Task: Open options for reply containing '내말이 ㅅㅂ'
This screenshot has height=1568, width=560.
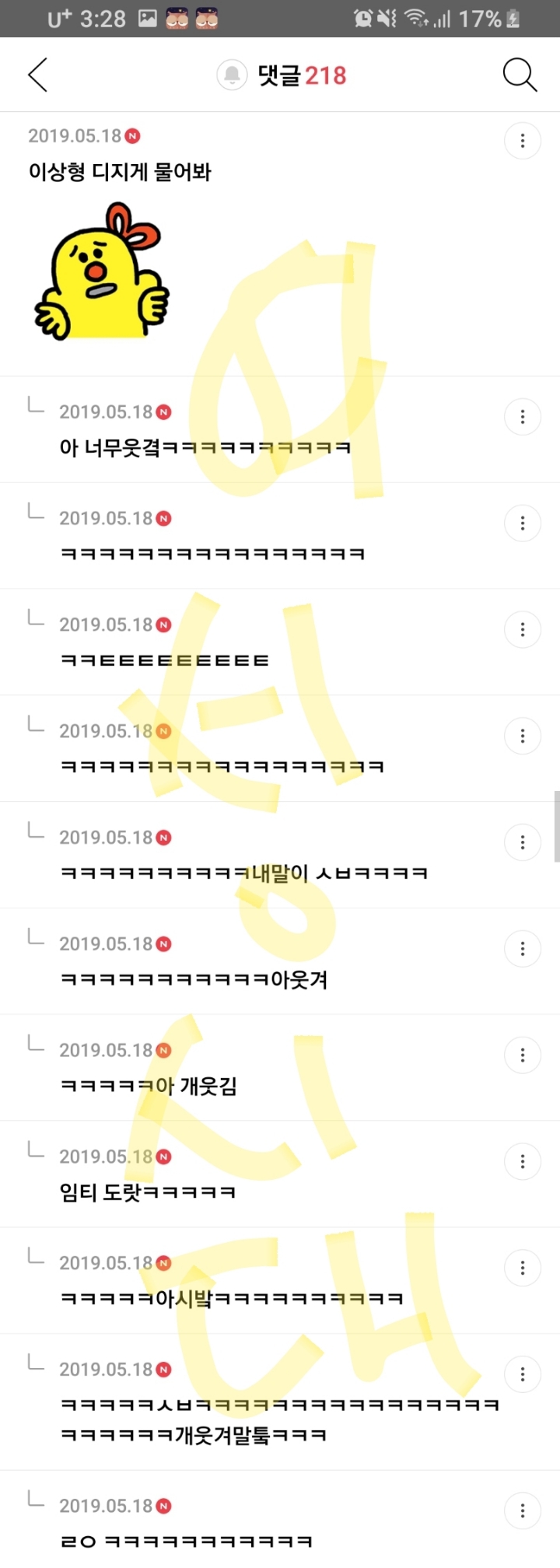Action: 523,842
